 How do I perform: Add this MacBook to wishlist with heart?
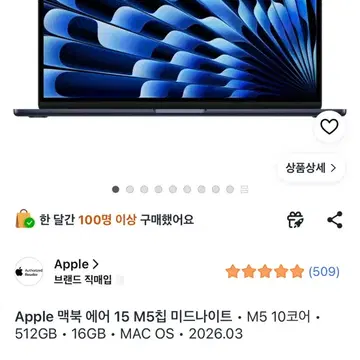point(329,126)
